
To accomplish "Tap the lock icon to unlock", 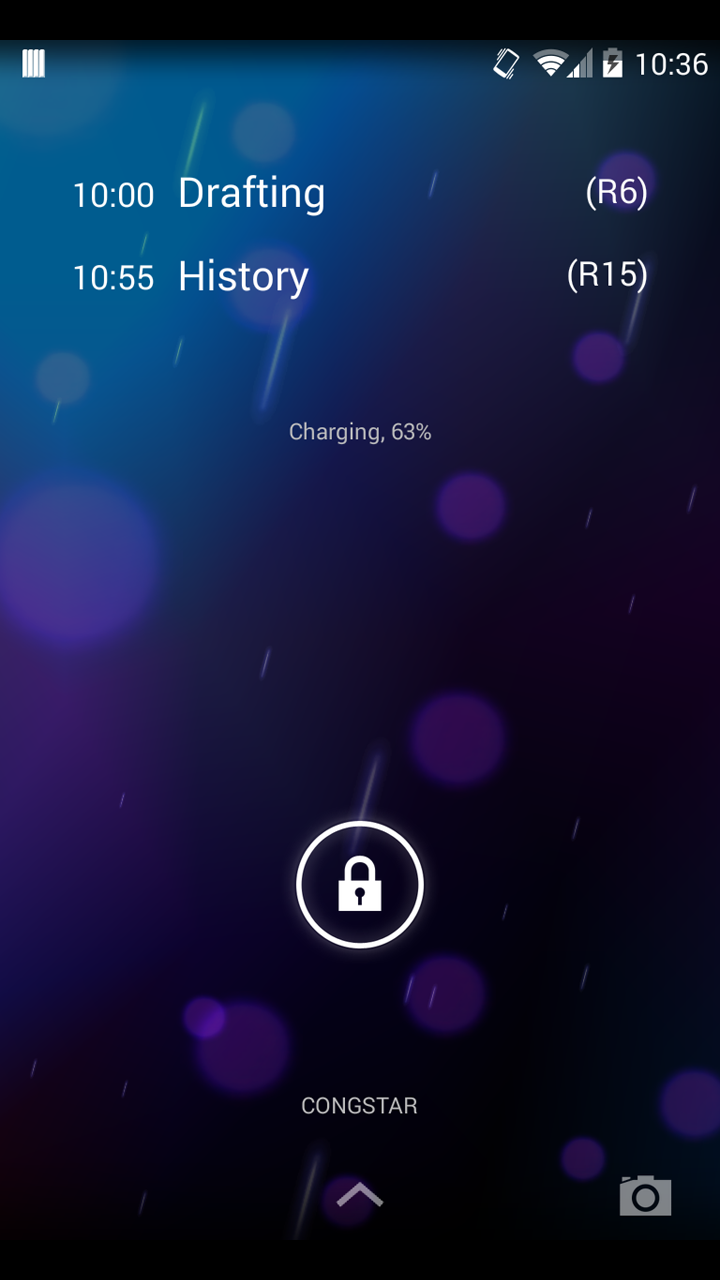I will tap(360, 885).
